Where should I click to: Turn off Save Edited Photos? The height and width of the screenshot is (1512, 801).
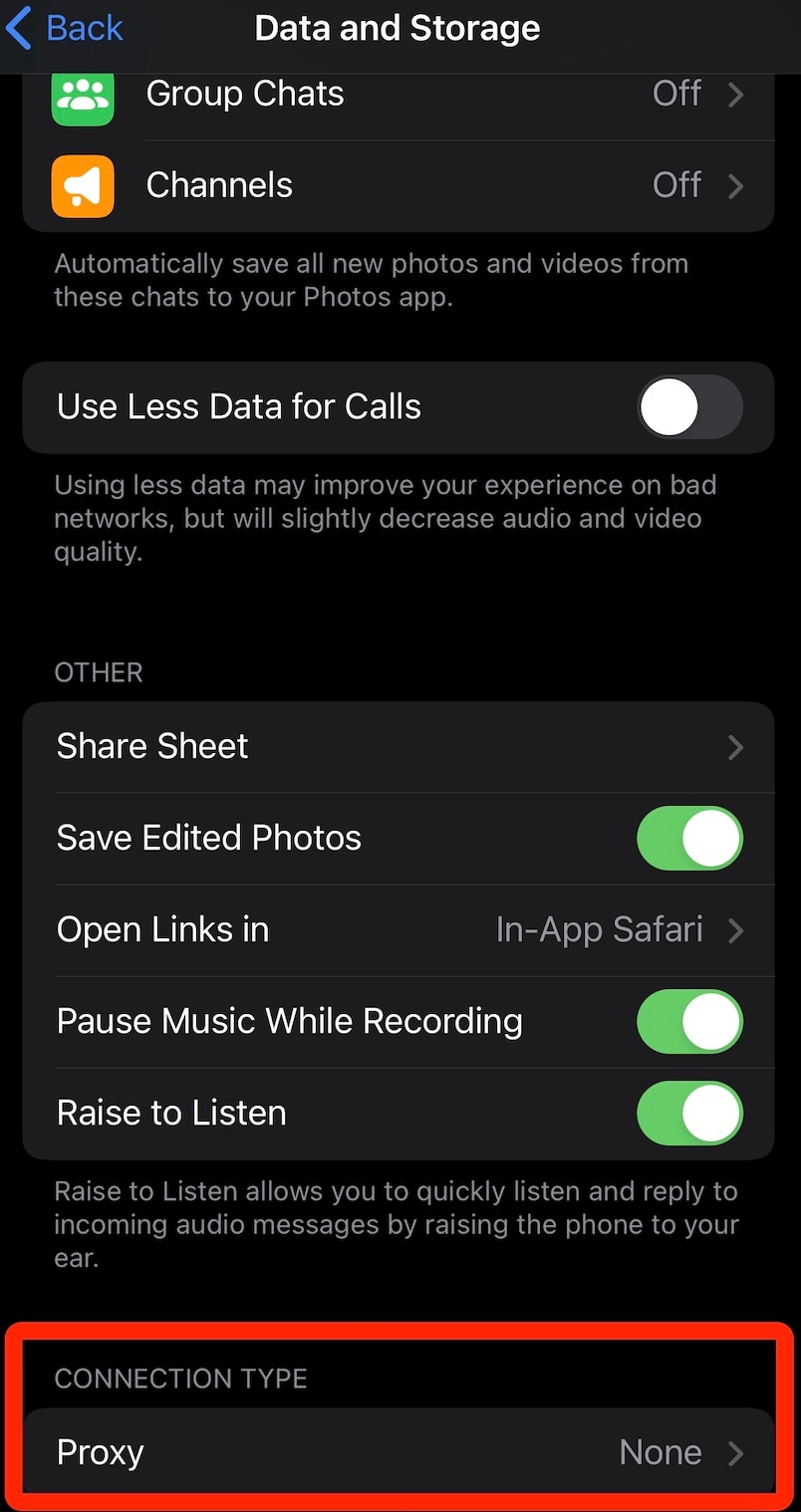point(689,839)
